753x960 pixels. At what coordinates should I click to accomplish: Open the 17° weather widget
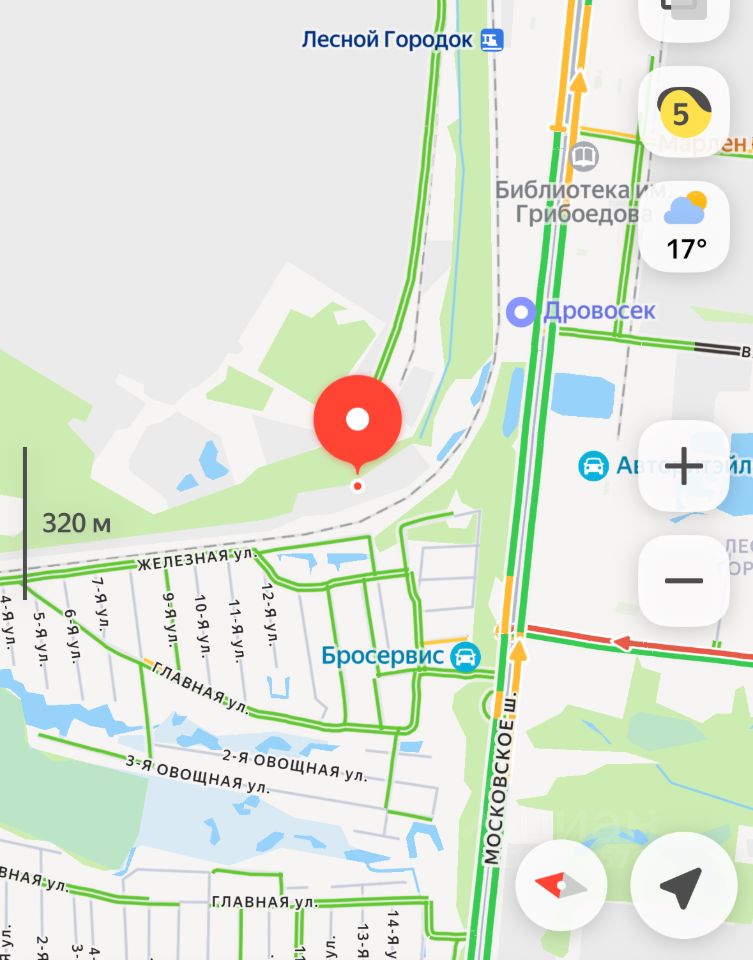pyautogui.click(x=685, y=227)
